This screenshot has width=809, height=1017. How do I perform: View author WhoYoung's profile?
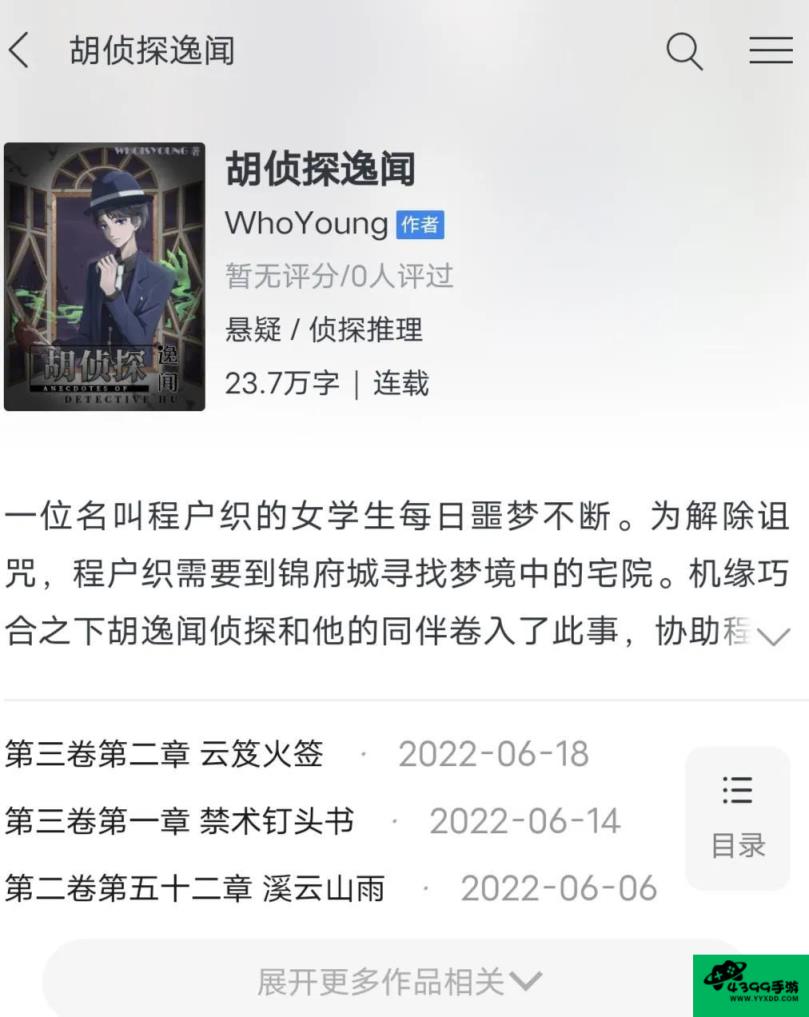click(306, 223)
